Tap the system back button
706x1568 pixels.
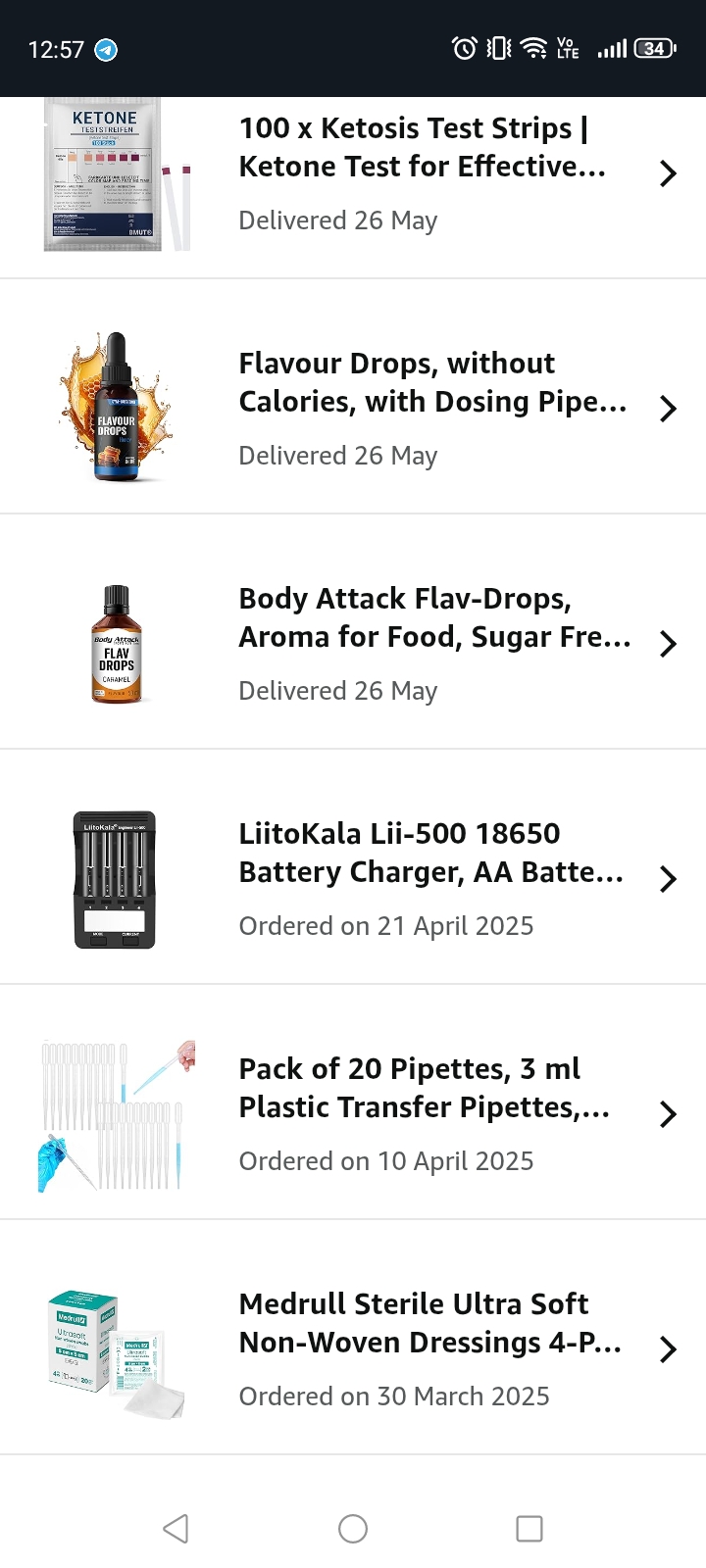pyautogui.click(x=176, y=1528)
